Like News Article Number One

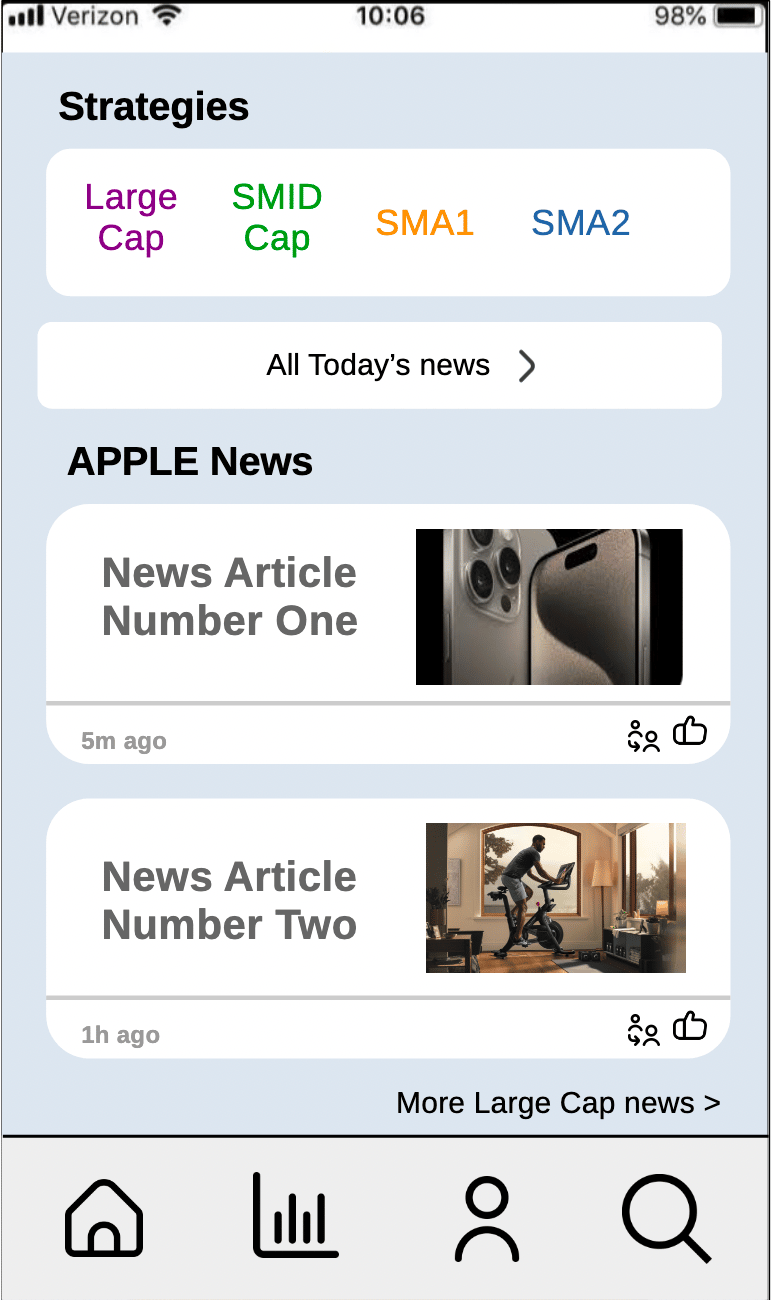690,733
